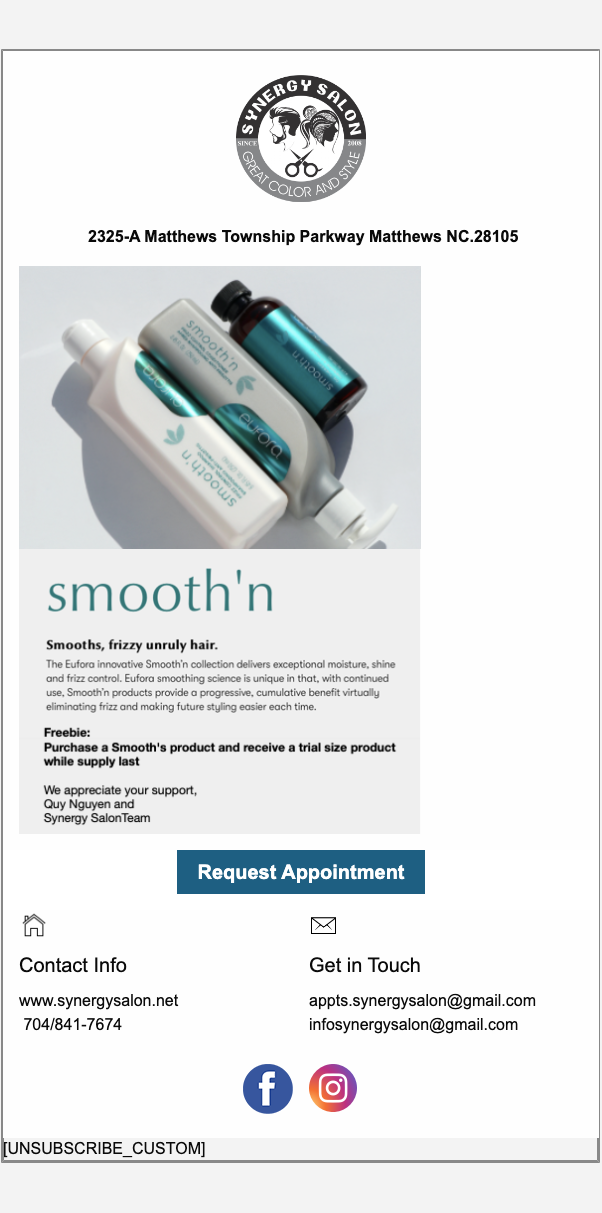Open the Instagram profile icon

[x=333, y=1089]
